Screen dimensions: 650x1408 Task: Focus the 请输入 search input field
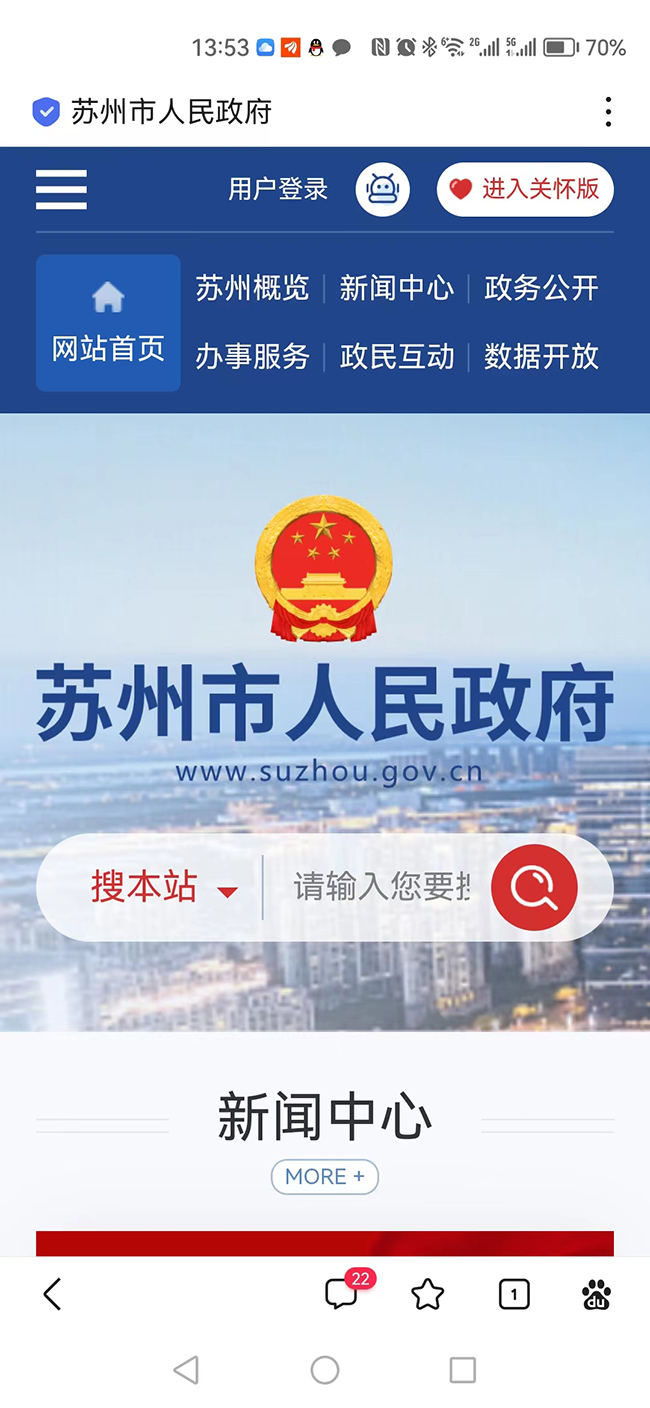[381, 887]
